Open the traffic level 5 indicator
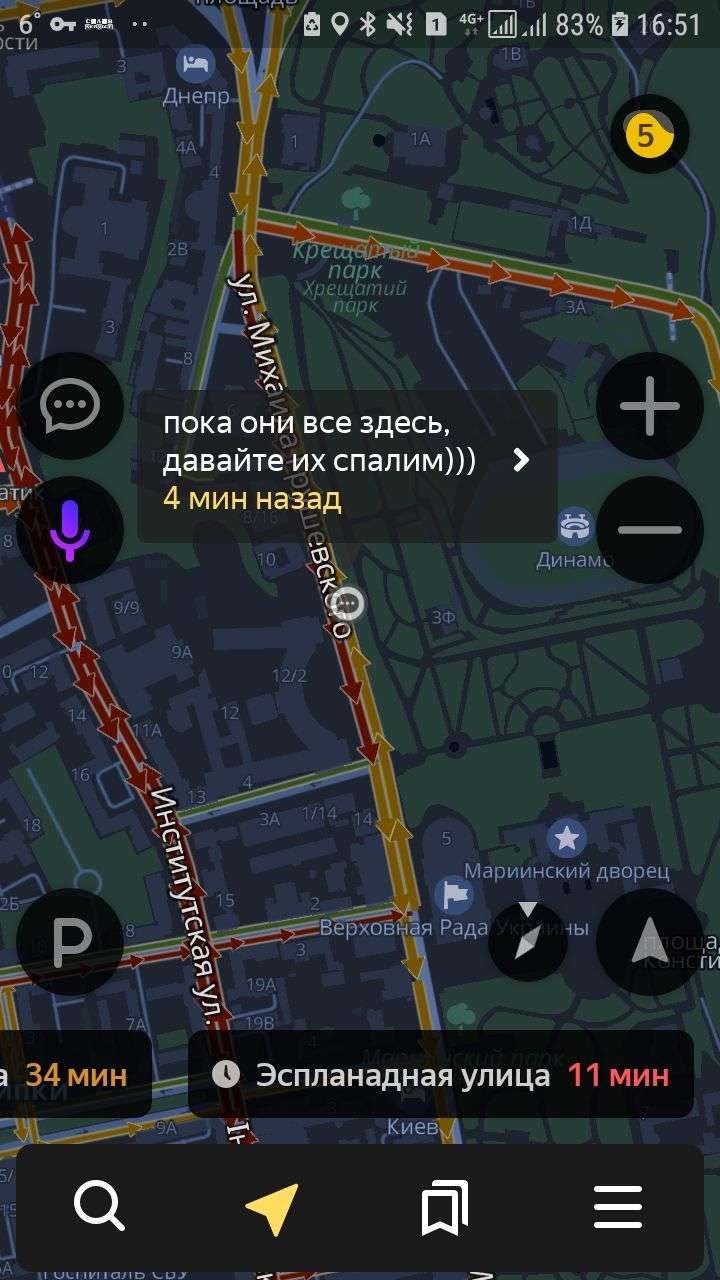This screenshot has height=1280, width=720. [x=649, y=135]
